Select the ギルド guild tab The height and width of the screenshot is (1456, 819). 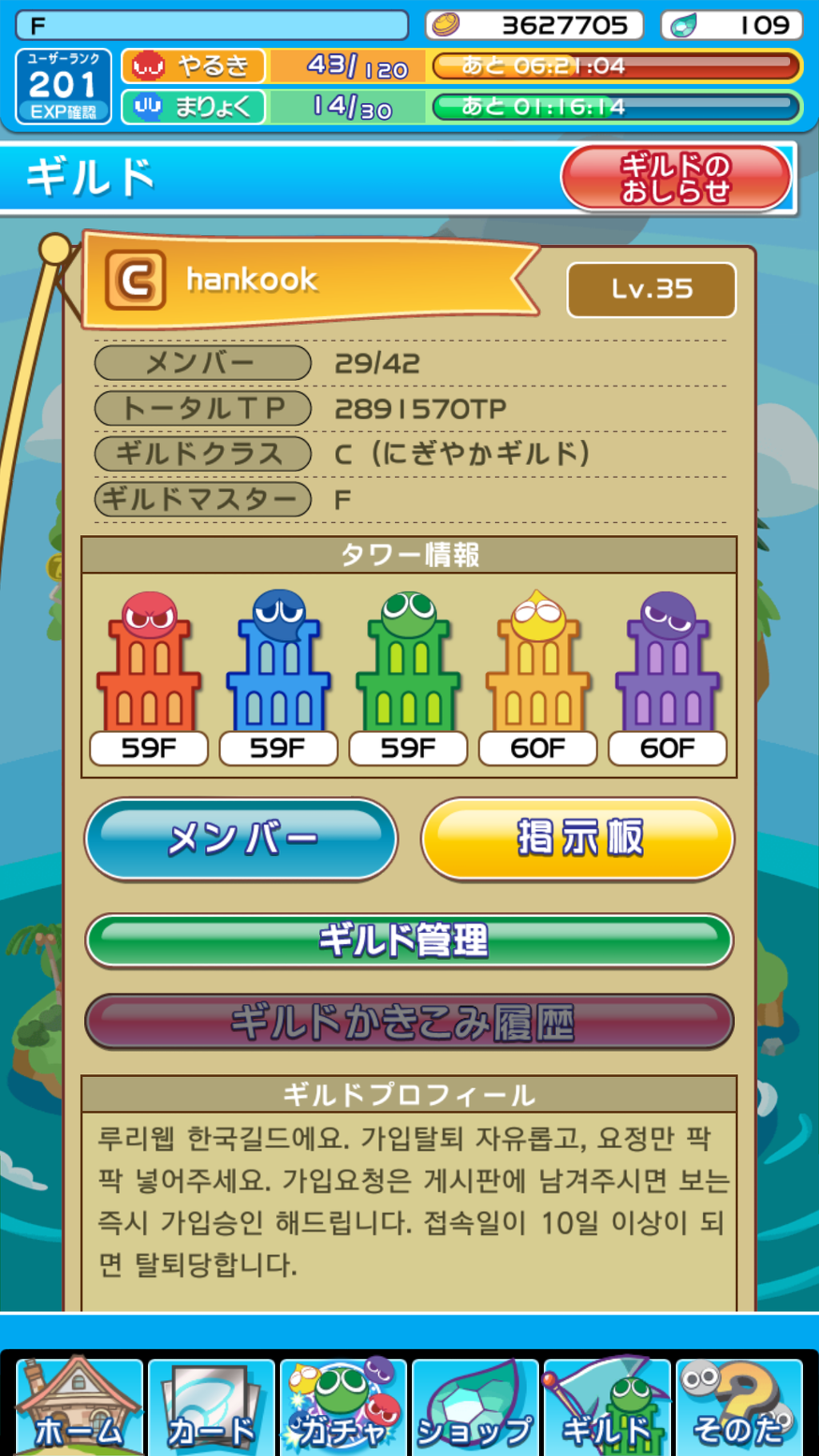point(607,1406)
